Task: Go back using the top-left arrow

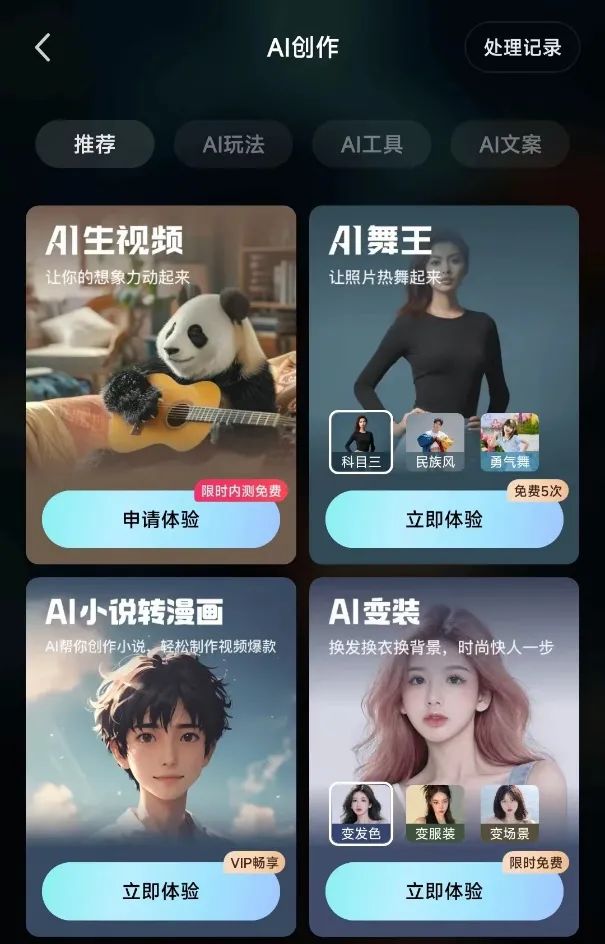Action: pos(42,47)
